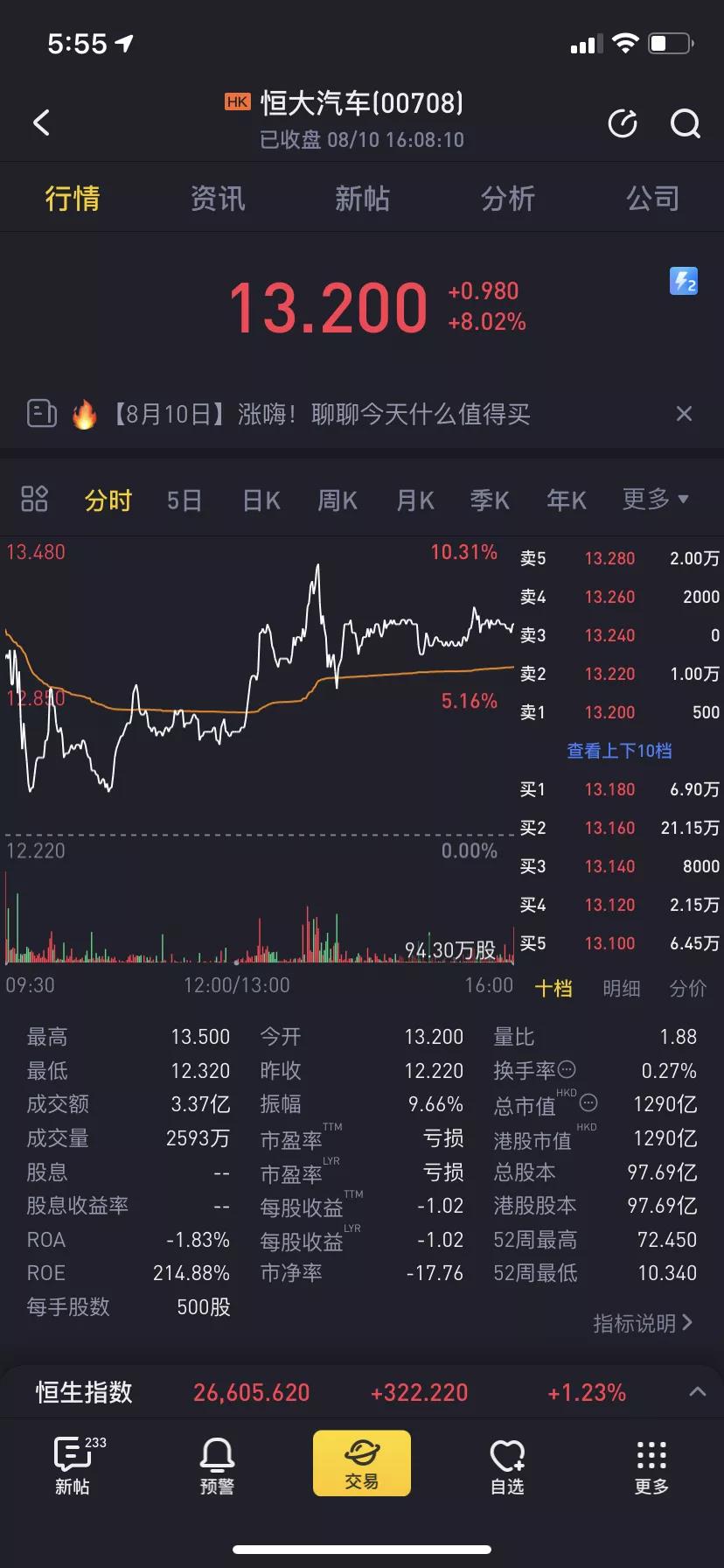Open the 分析 tab
This screenshot has height=1568, width=724.
click(x=507, y=199)
